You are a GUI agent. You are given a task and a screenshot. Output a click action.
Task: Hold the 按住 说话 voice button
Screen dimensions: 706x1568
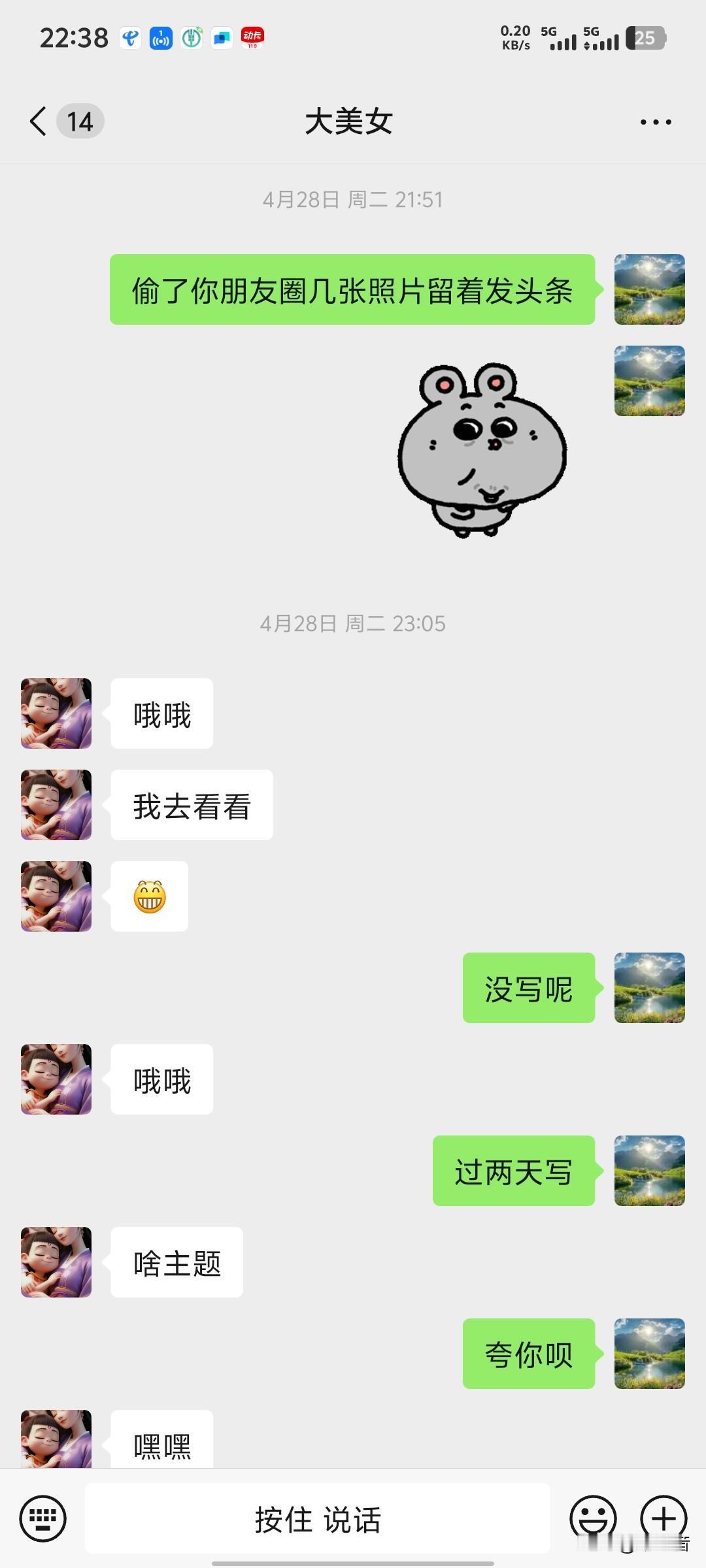(318, 1518)
